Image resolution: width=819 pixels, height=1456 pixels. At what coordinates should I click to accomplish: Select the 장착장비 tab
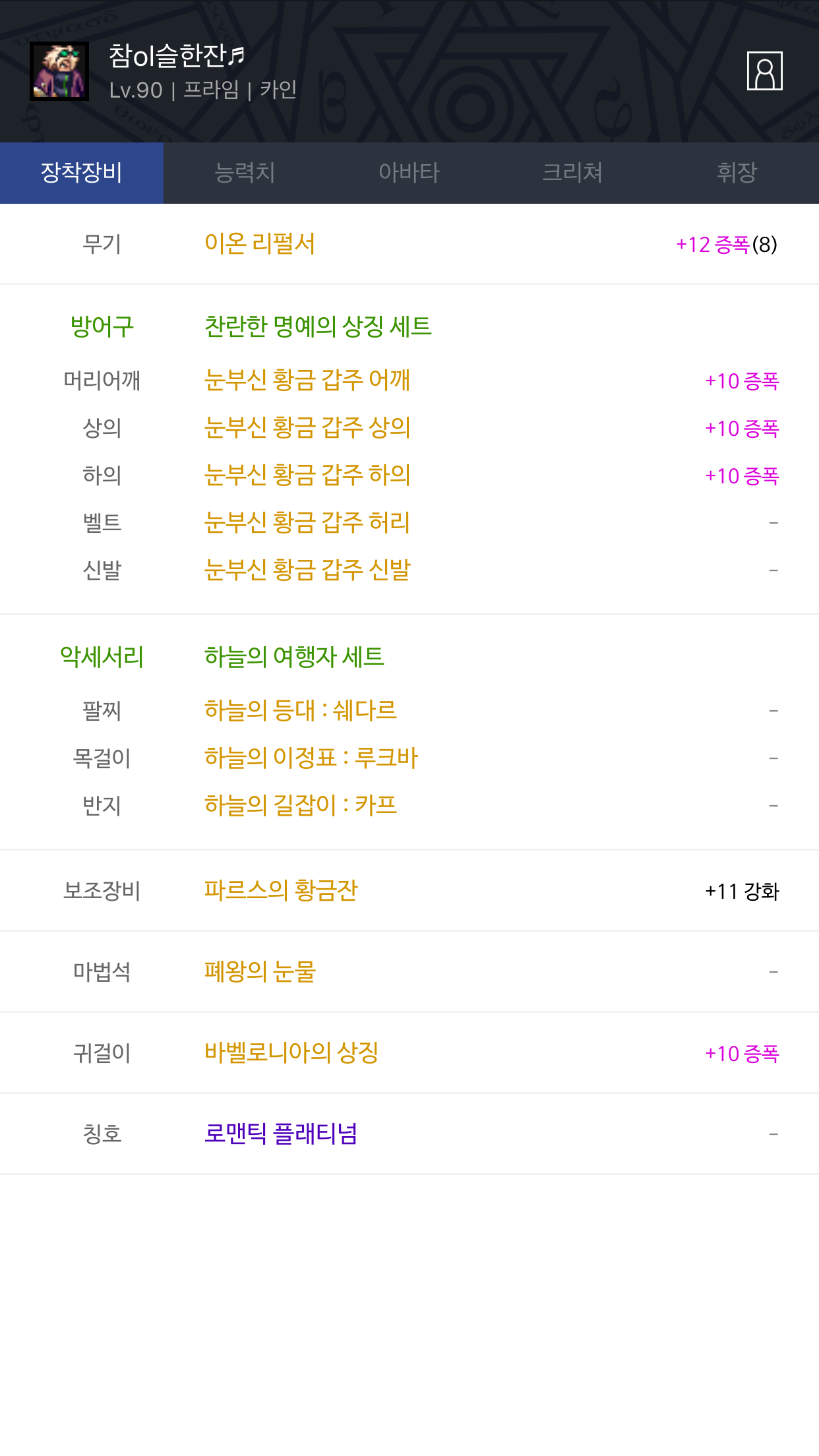82,173
